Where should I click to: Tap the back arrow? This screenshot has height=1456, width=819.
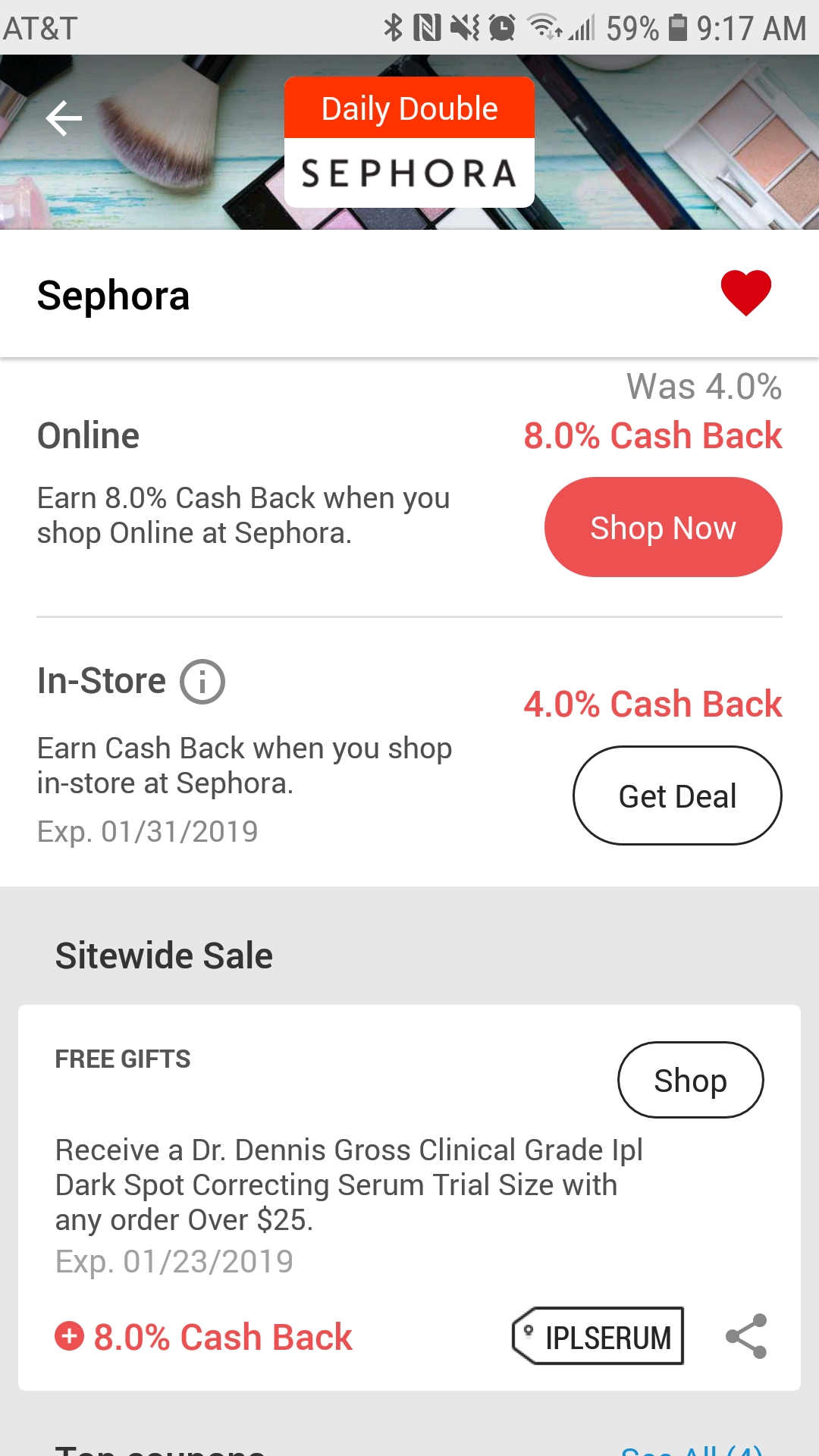tap(64, 118)
